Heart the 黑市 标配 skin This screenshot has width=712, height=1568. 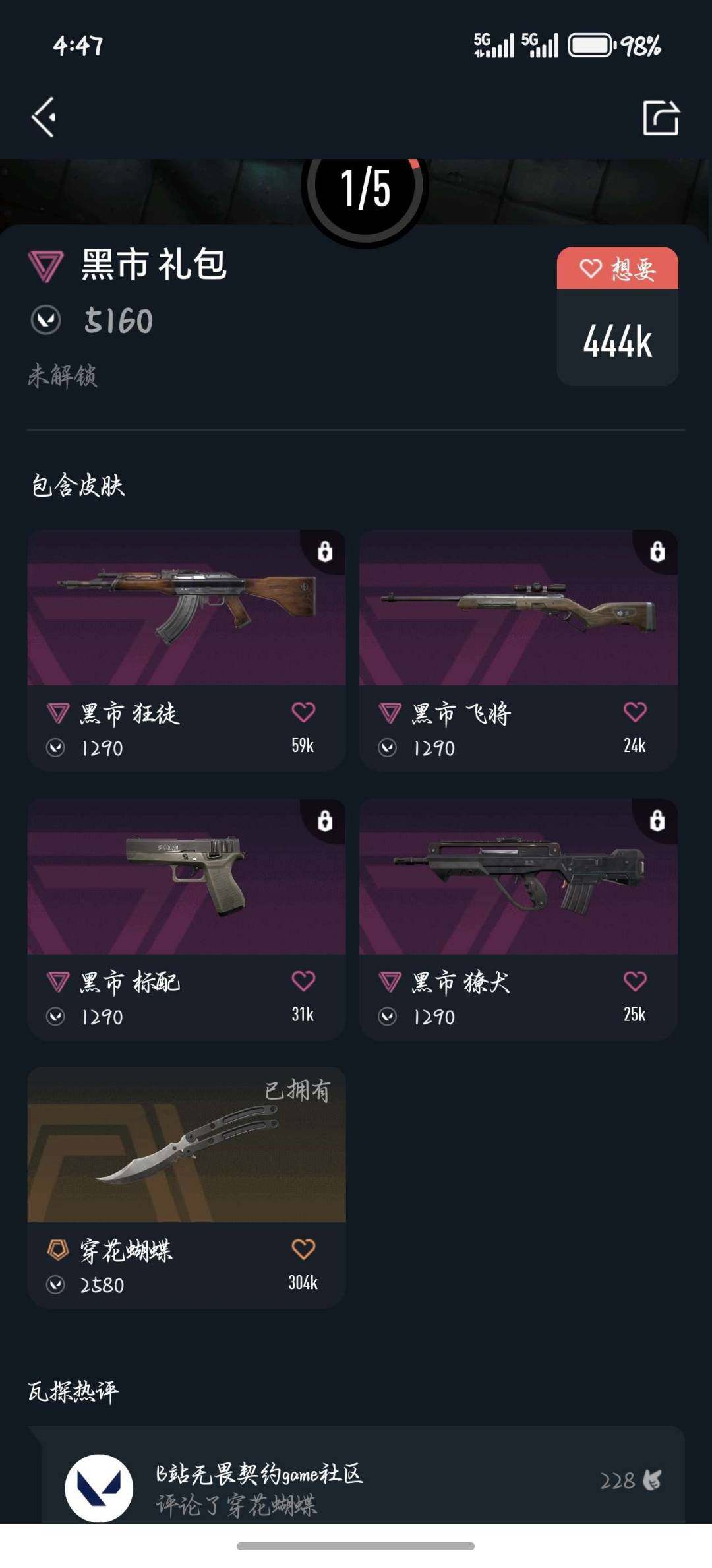tap(303, 982)
